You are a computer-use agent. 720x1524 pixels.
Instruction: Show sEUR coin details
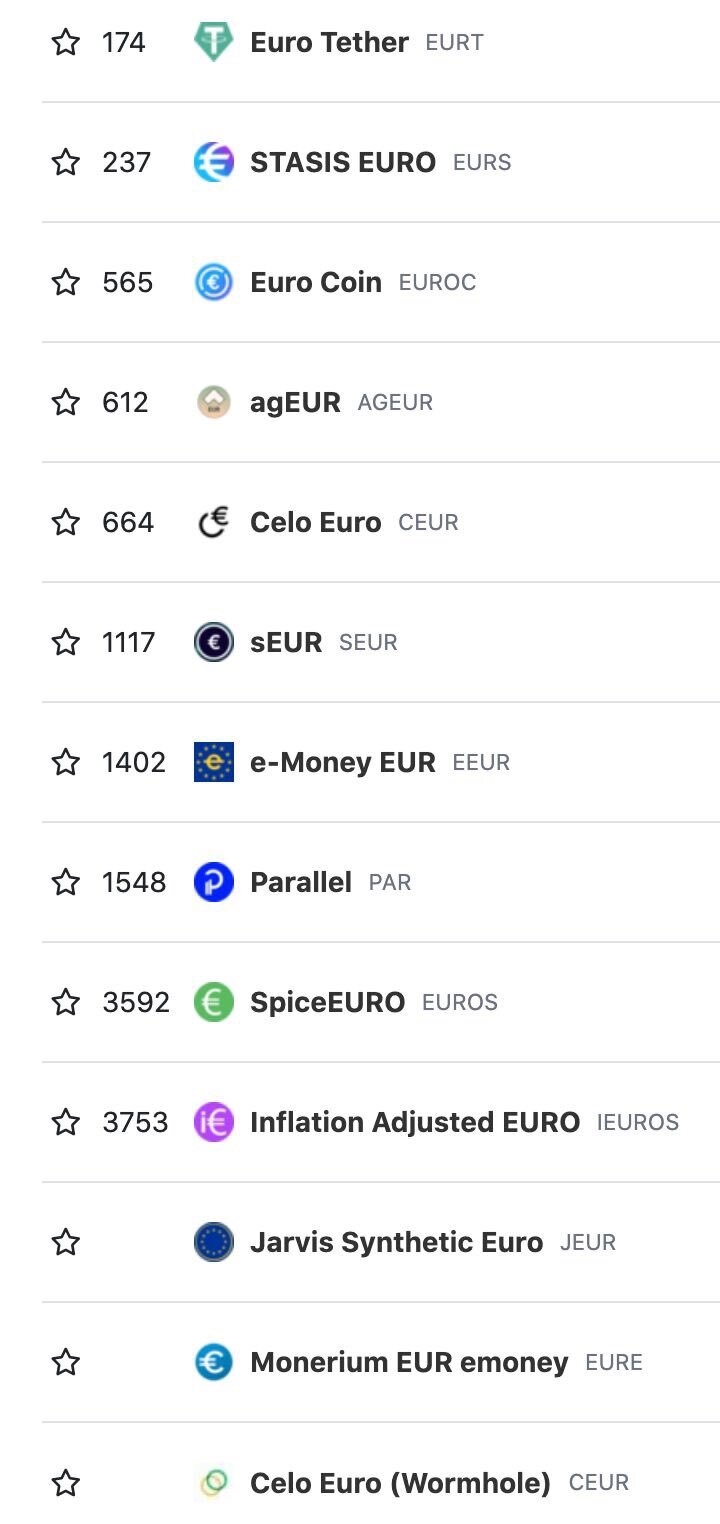click(286, 642)
